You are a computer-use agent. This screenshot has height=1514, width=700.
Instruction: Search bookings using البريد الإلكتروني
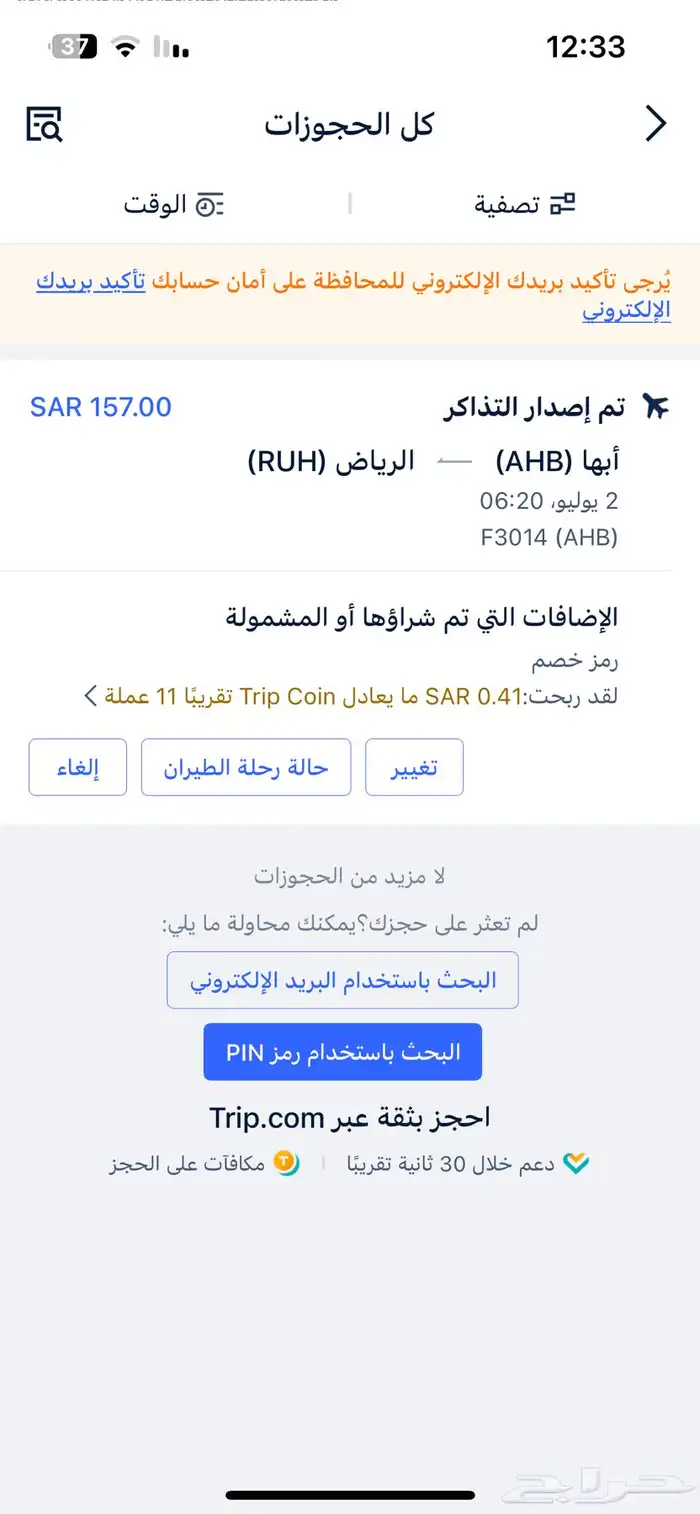point(342,980)
